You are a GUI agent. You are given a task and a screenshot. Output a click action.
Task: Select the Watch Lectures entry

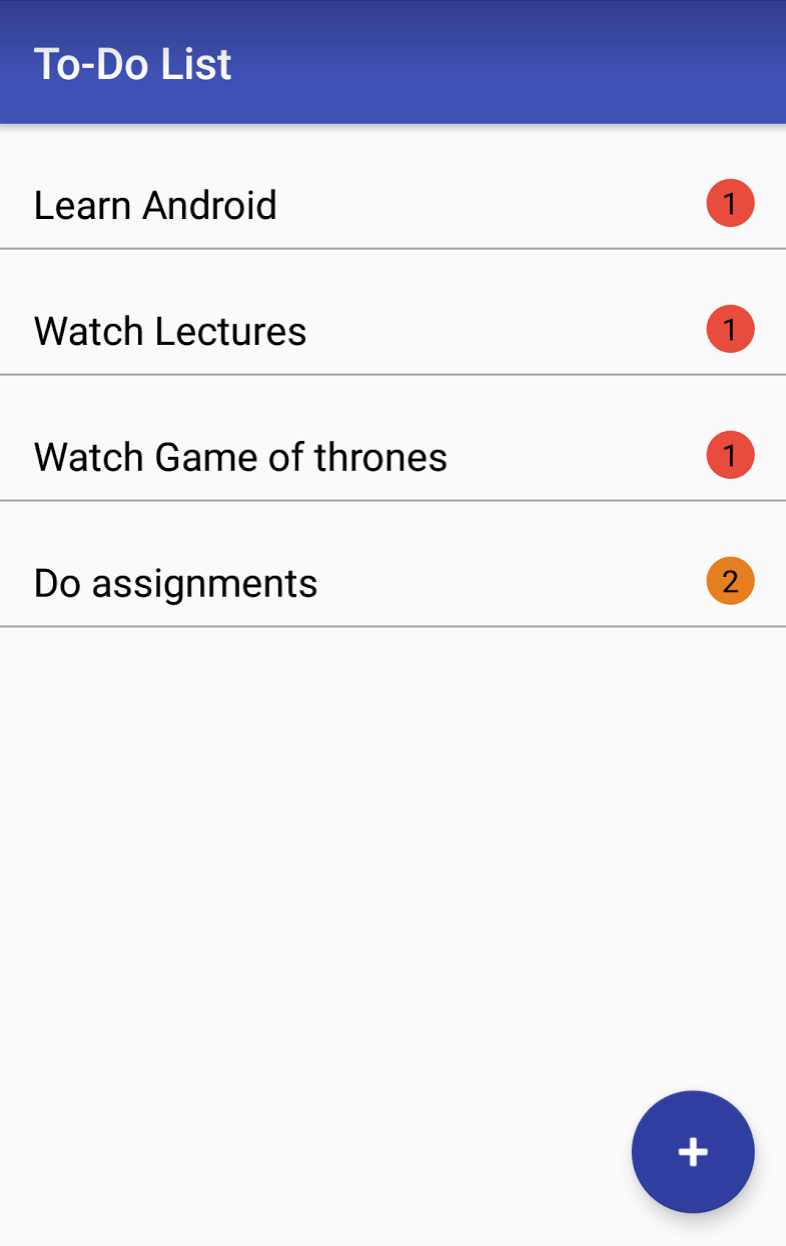(x=300, y=331)
